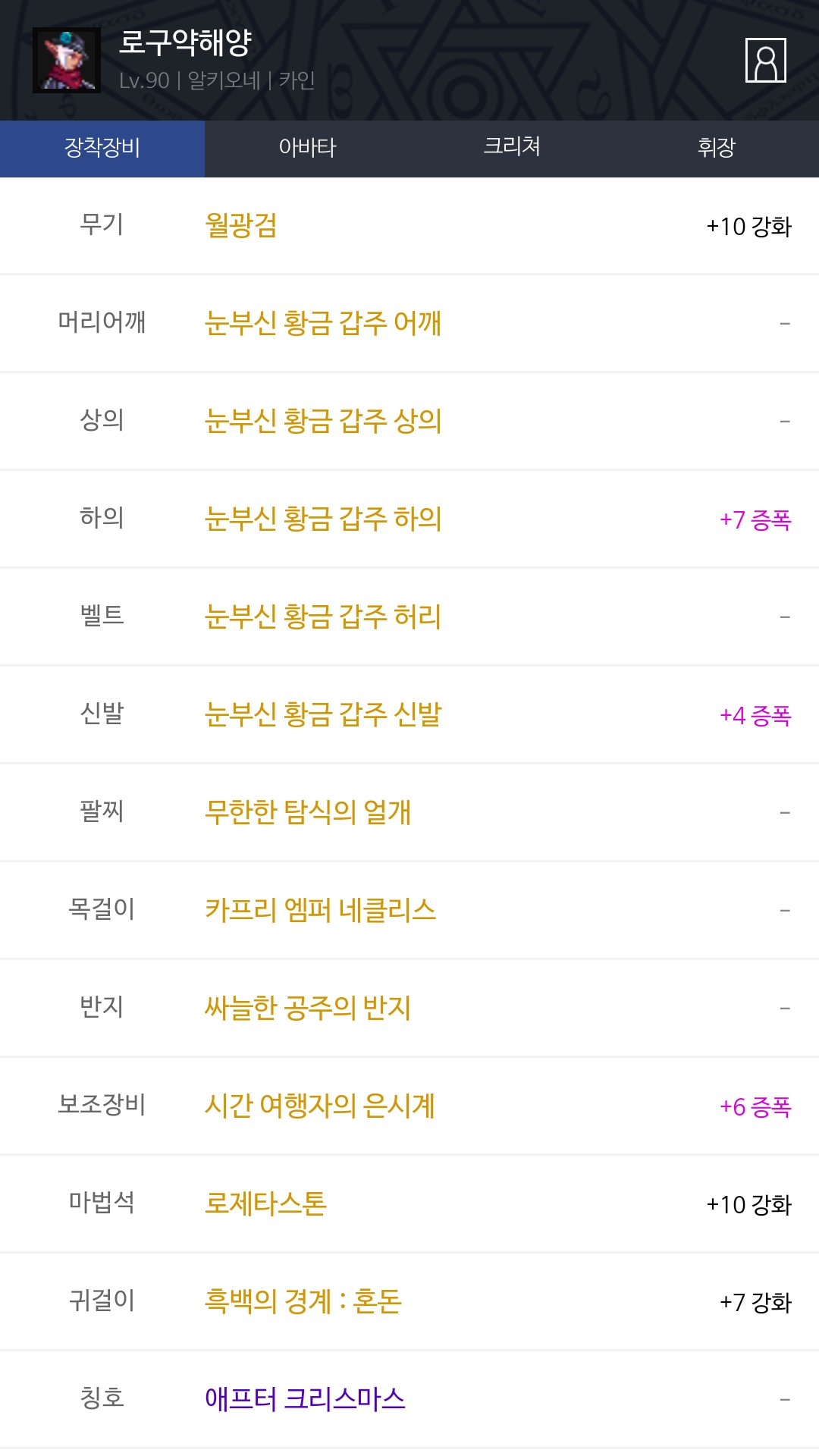View 눈부신 황금 갑주 허리 belt

coord(409,617)
